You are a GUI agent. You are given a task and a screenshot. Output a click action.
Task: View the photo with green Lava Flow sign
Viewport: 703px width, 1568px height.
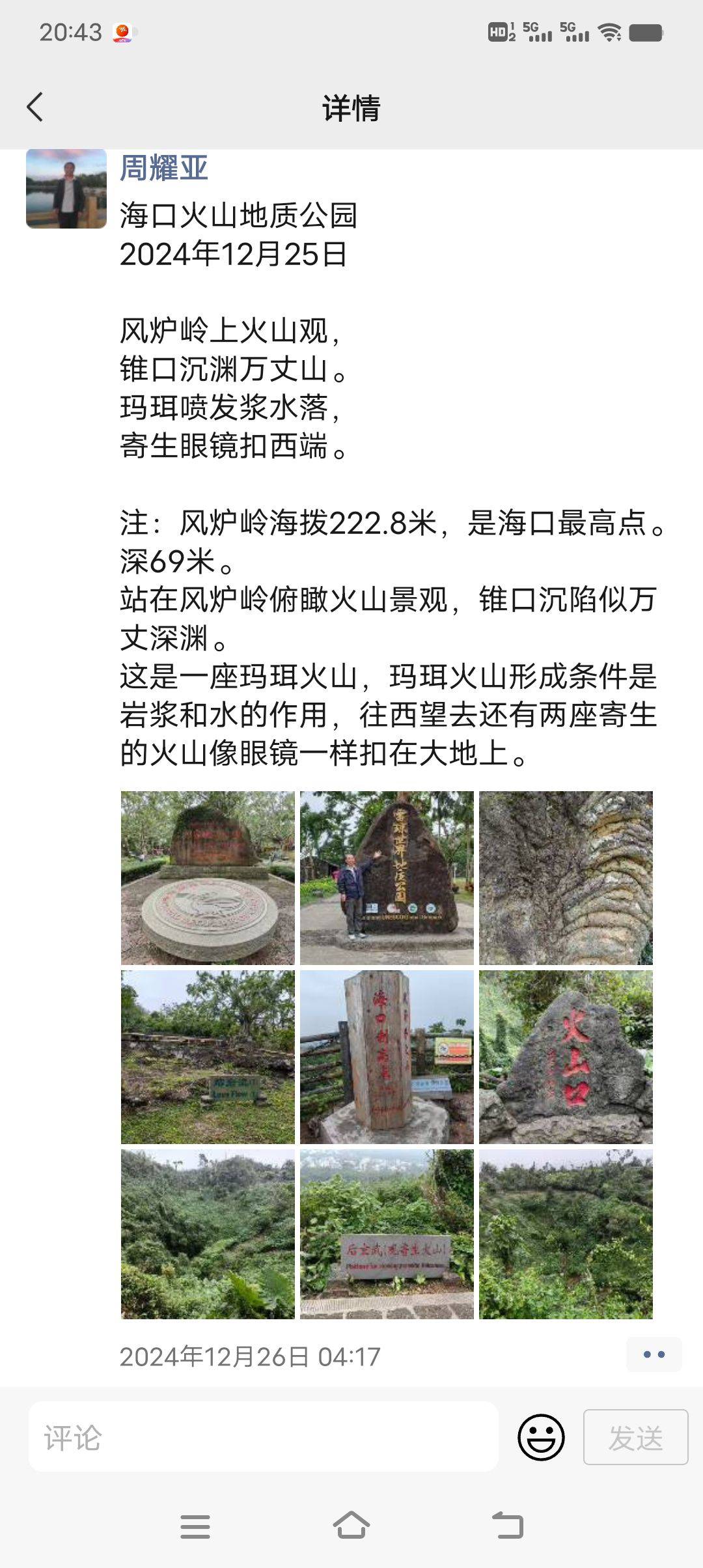[208, 1057]
